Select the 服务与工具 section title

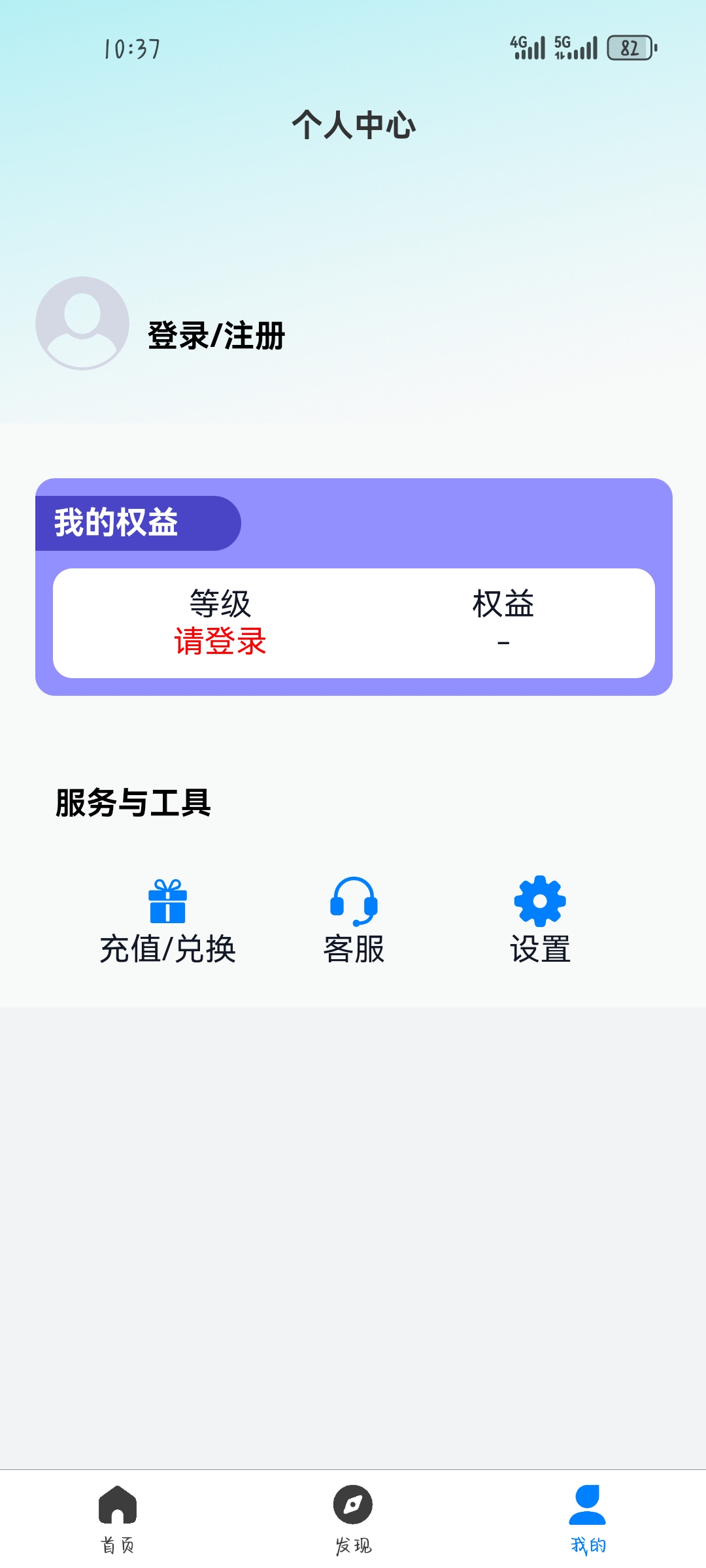coord(133,800)
